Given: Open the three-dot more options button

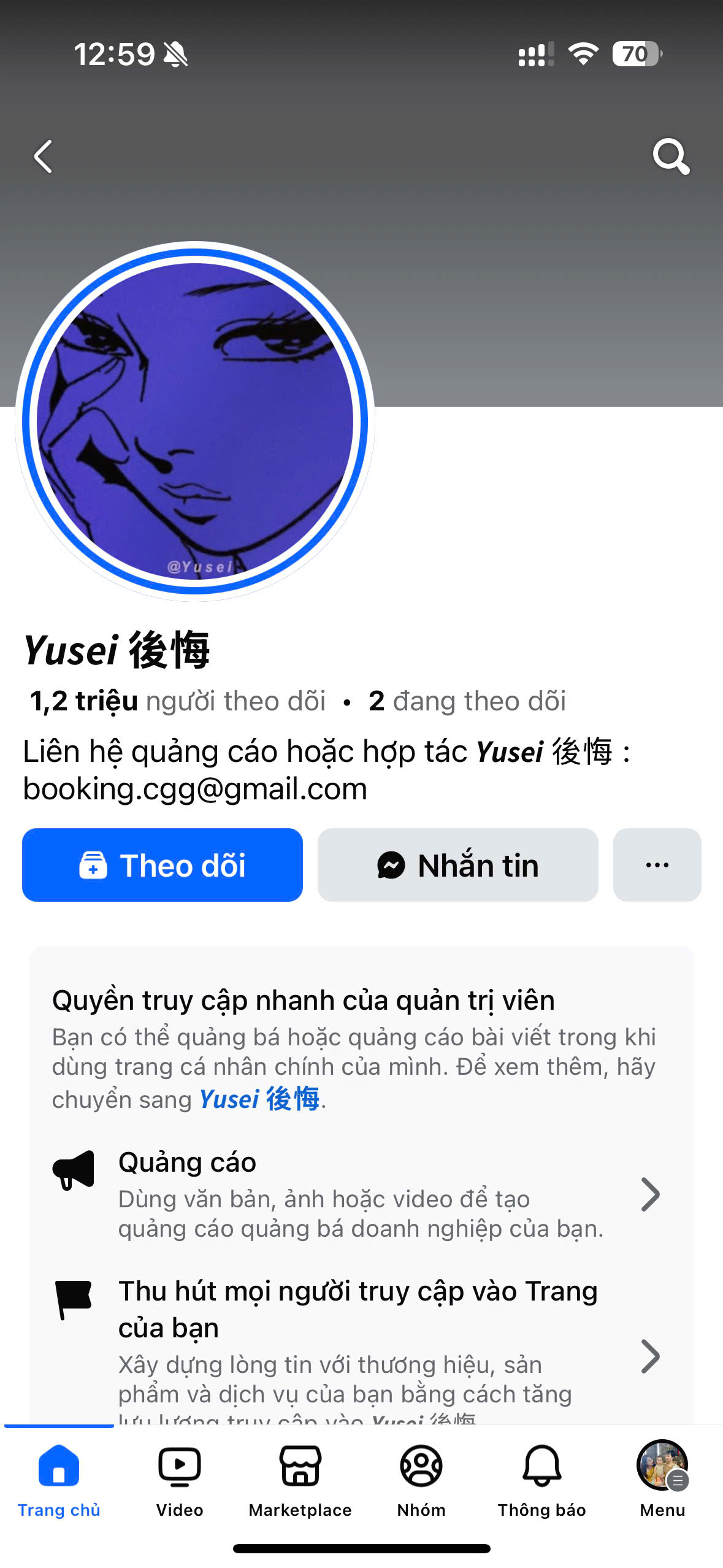Looking at the screenshot, I should point(657,865).
